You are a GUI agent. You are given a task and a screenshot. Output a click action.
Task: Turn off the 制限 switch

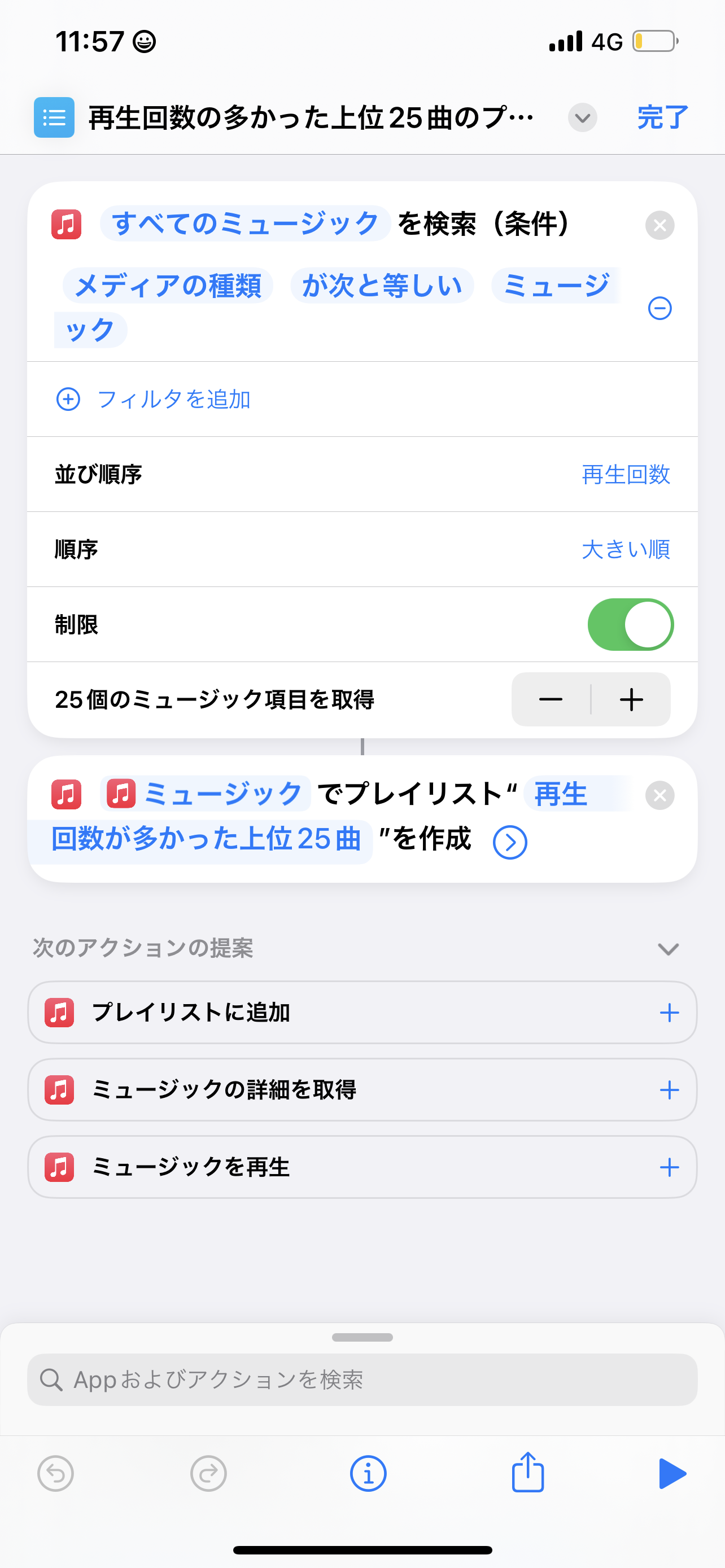(630, 624)
